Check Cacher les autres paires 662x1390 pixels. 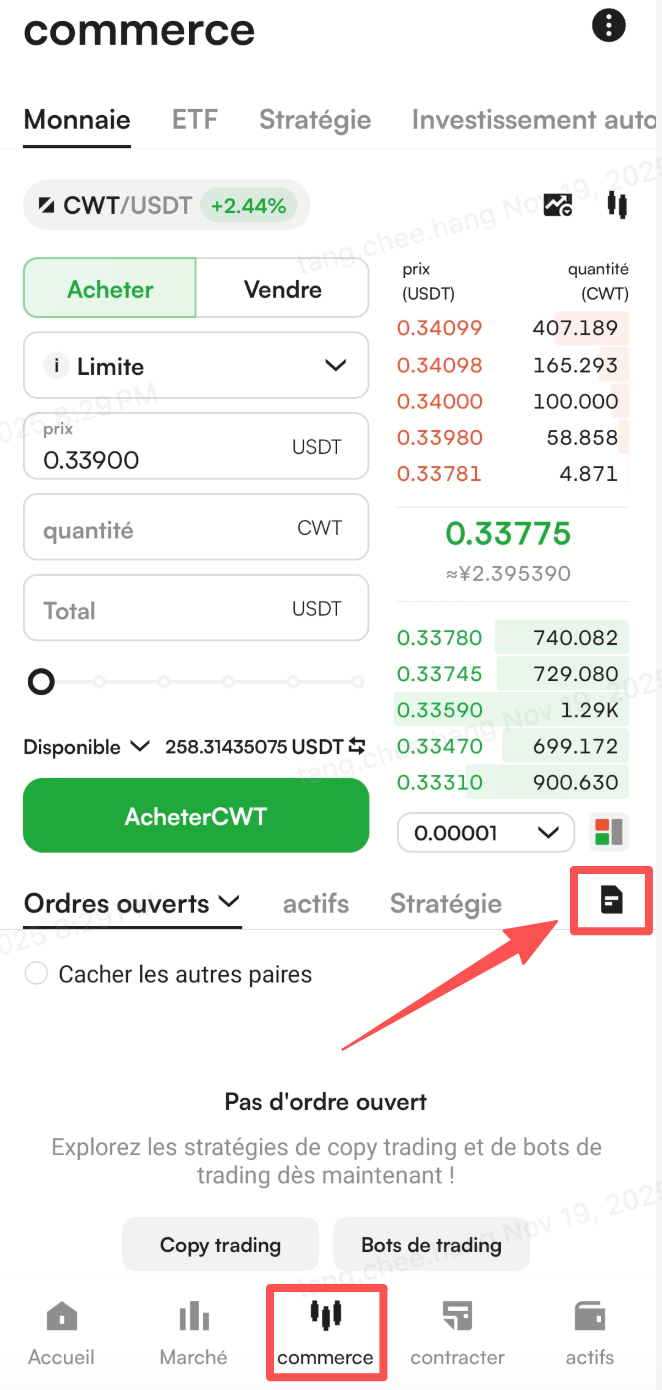[36, 974]
